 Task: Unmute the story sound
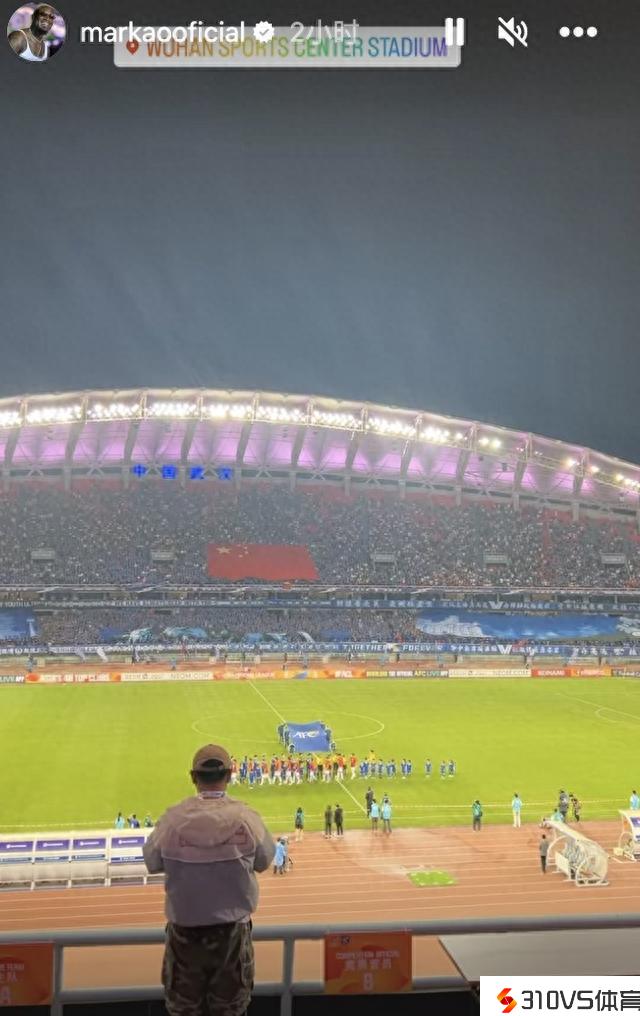[512, 32]
